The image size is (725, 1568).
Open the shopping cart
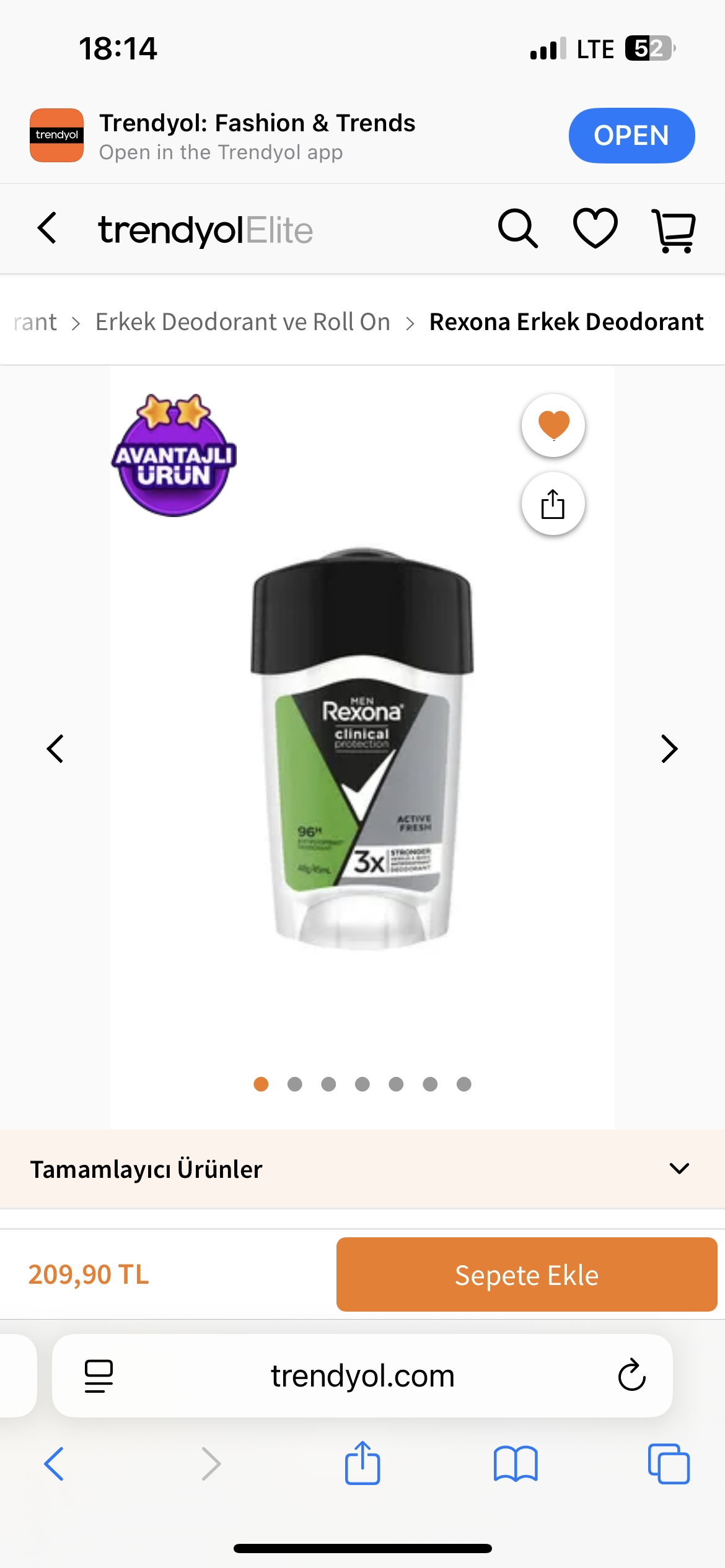tap(674, 230)
